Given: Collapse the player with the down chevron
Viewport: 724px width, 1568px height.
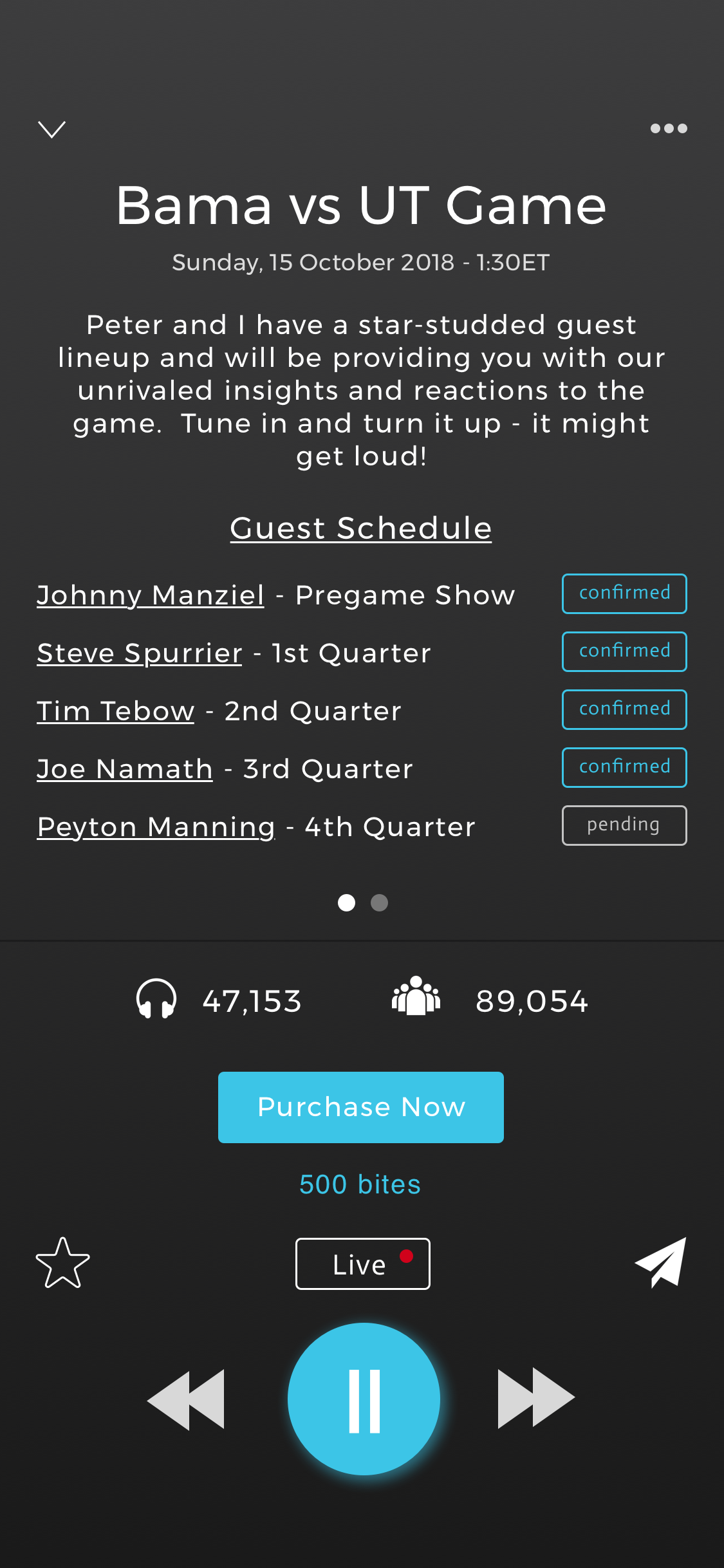Looking at the screenshot, I should 51,129.
